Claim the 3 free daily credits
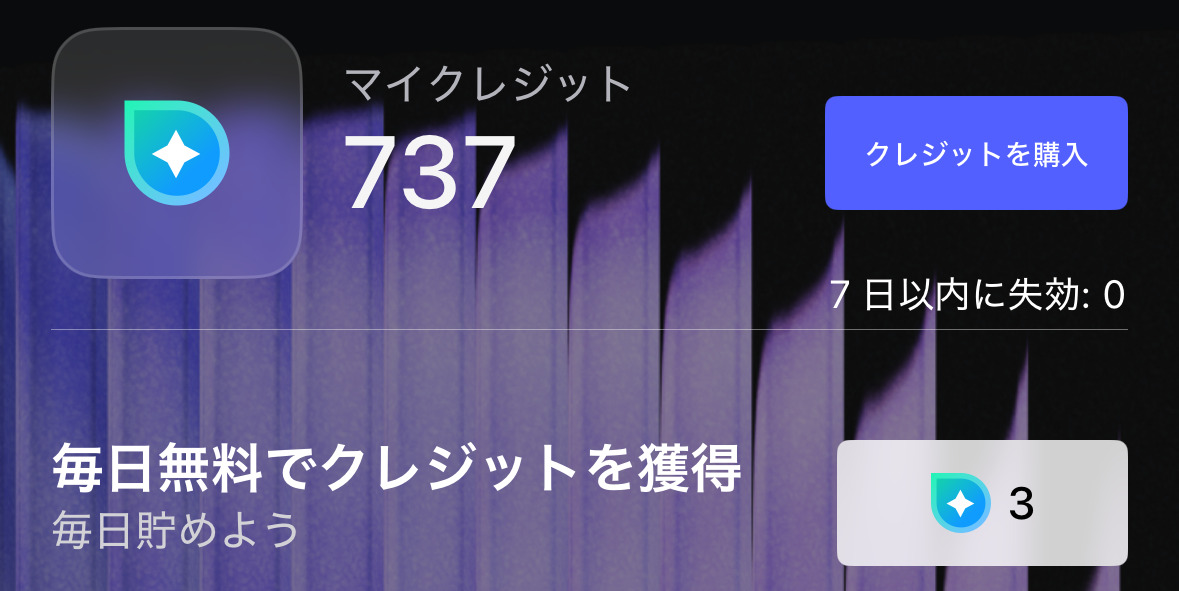Screen dimensions: 1179x591 pos(982,503)
